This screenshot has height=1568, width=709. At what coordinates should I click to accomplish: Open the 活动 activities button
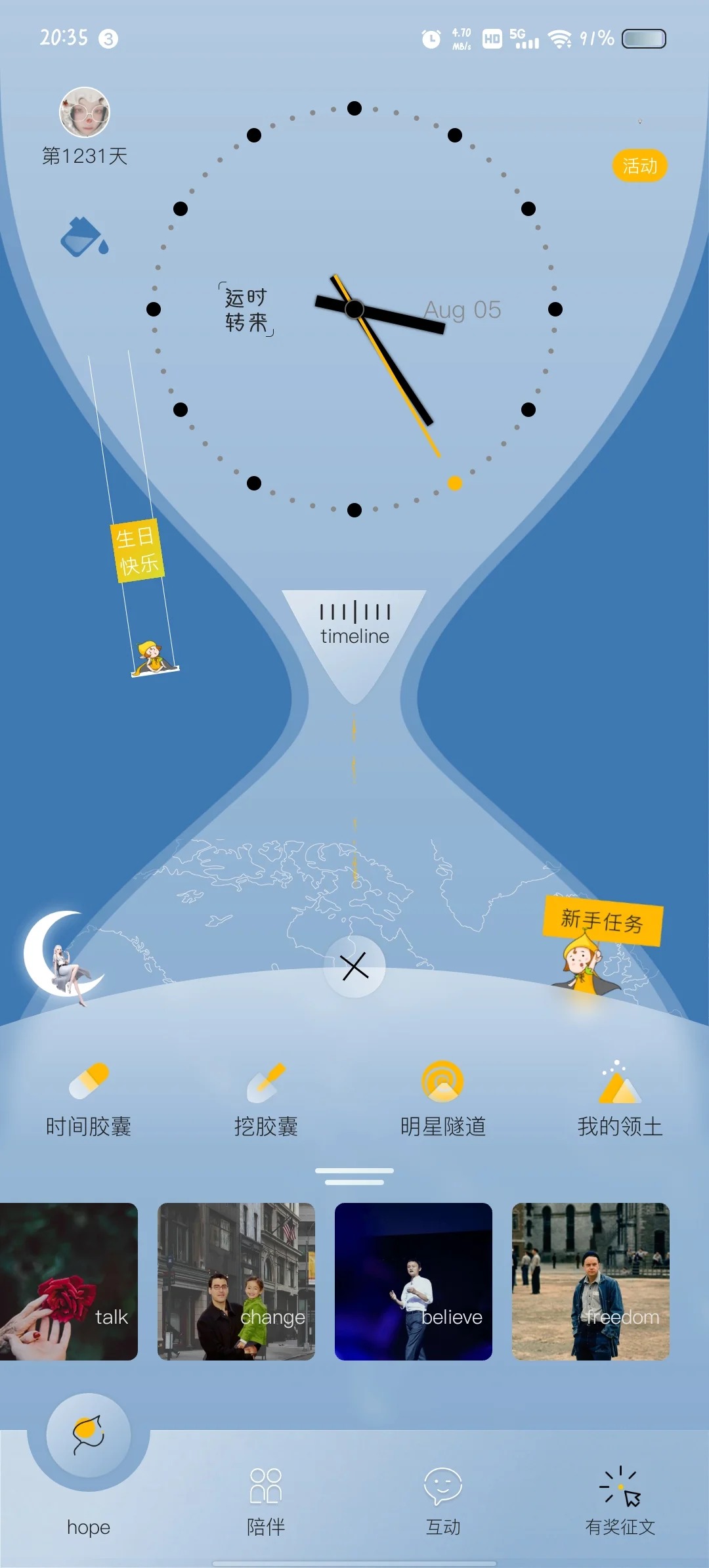[x=639, y=166]
